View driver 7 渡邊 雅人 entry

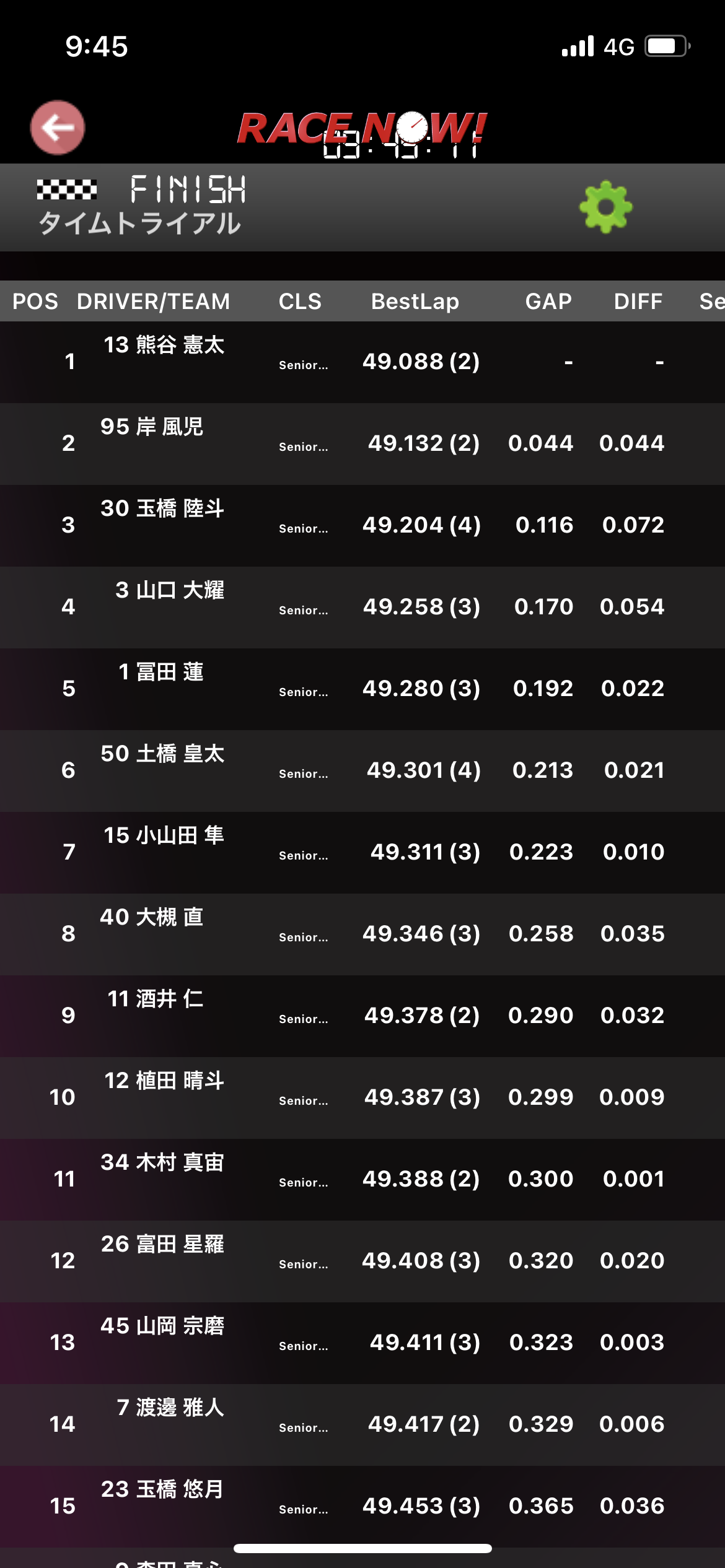pos(362,1425)
